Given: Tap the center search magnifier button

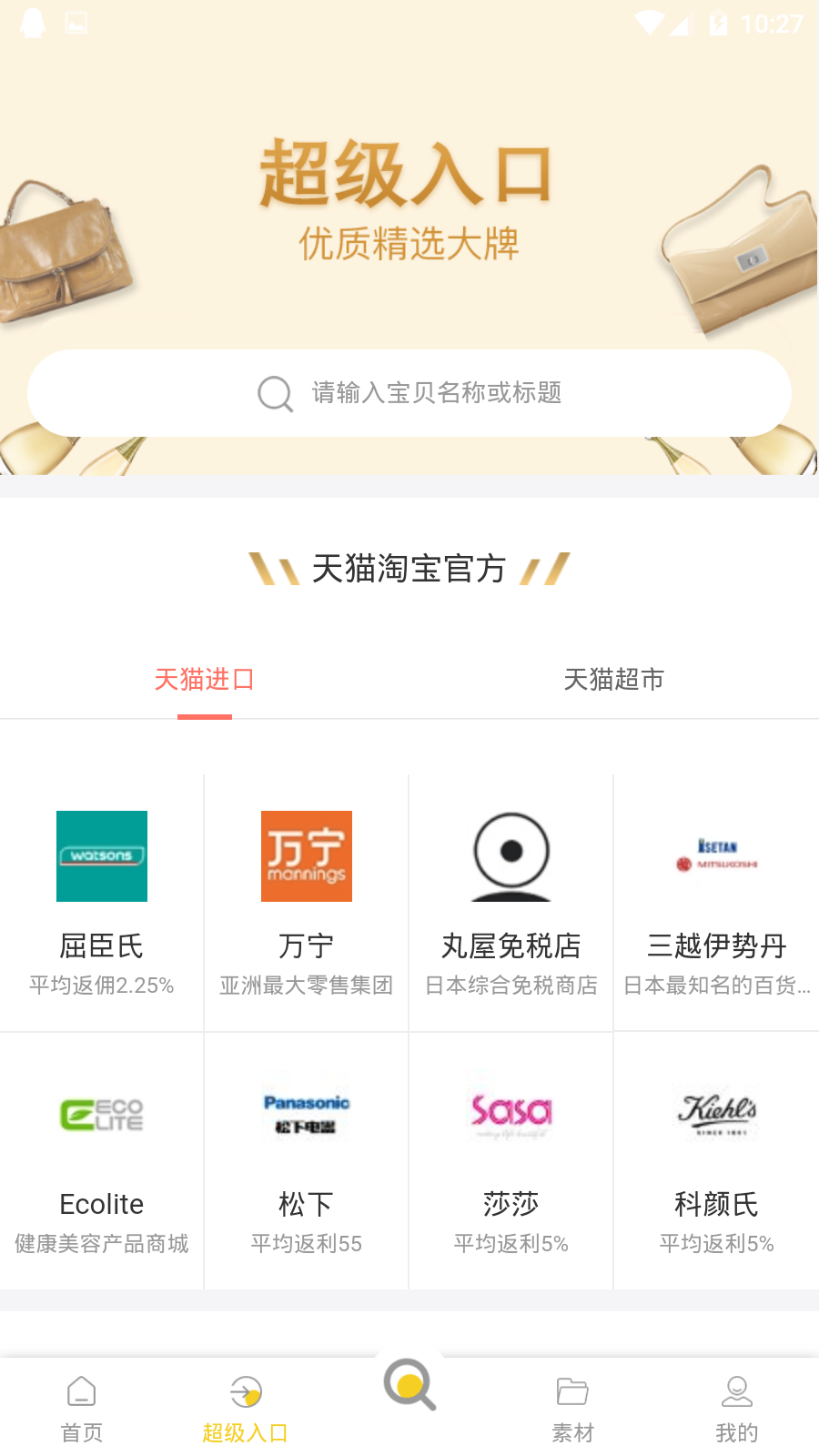Looking at the screenshot, I should click(409, 1385).
